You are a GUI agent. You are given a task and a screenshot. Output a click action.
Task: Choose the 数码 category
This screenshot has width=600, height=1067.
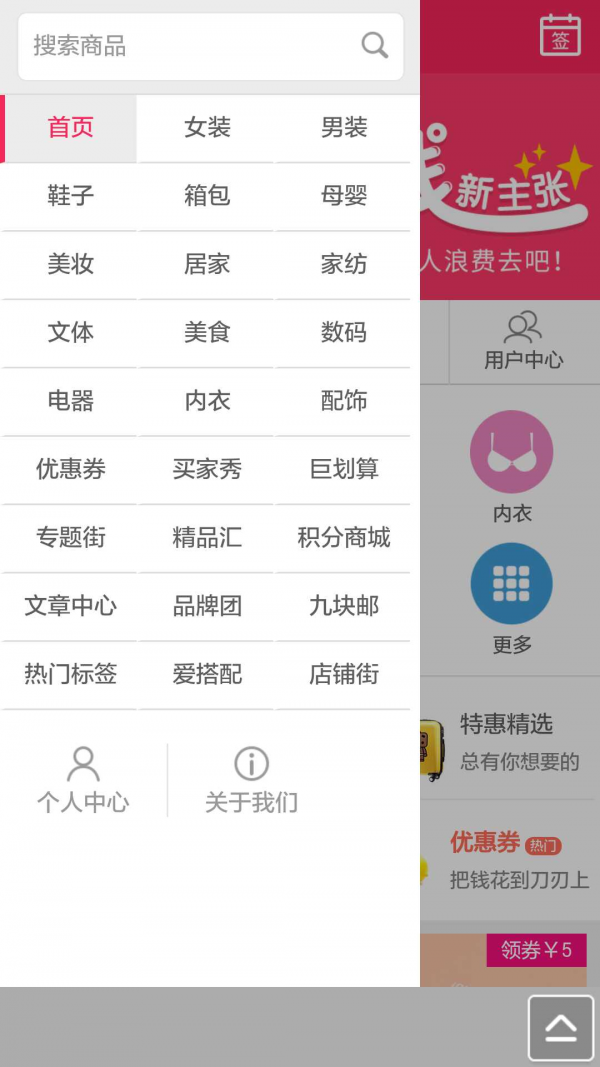(344, 332)
